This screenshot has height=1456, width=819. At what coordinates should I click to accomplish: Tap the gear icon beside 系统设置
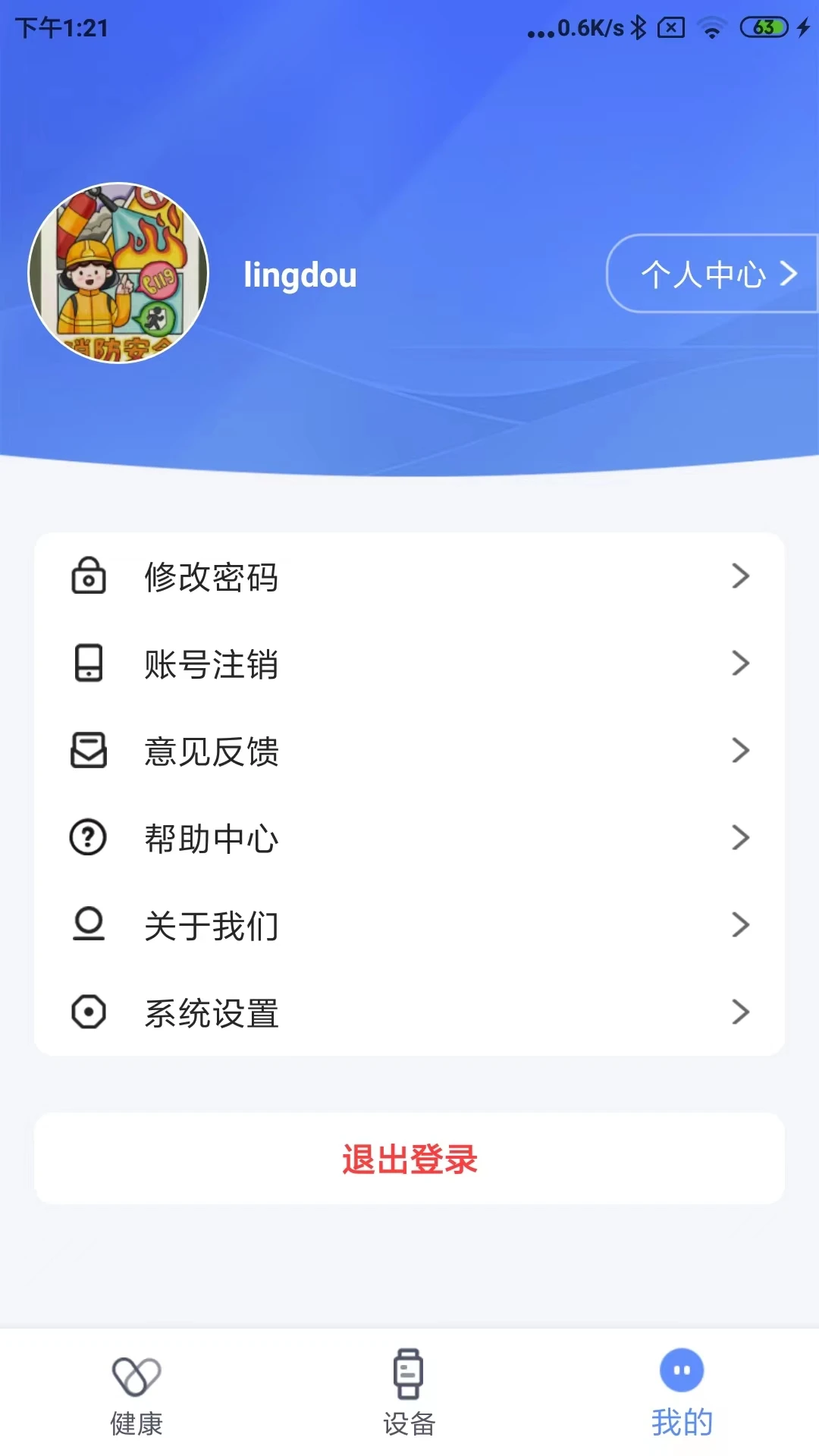pyautogui.click(x=89, y=1012)
